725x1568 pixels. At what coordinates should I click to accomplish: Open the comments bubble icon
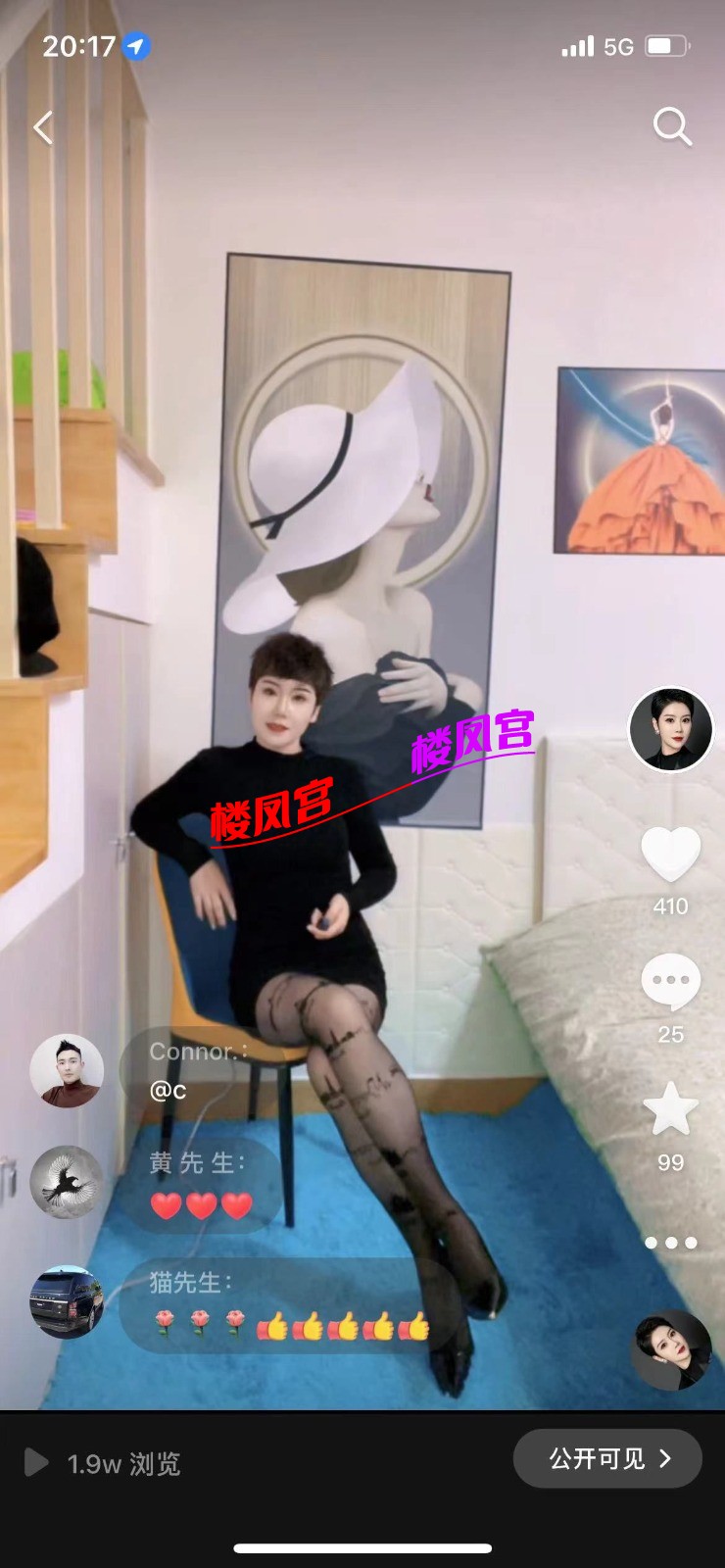pyautogui.click(x=670, y=982)
